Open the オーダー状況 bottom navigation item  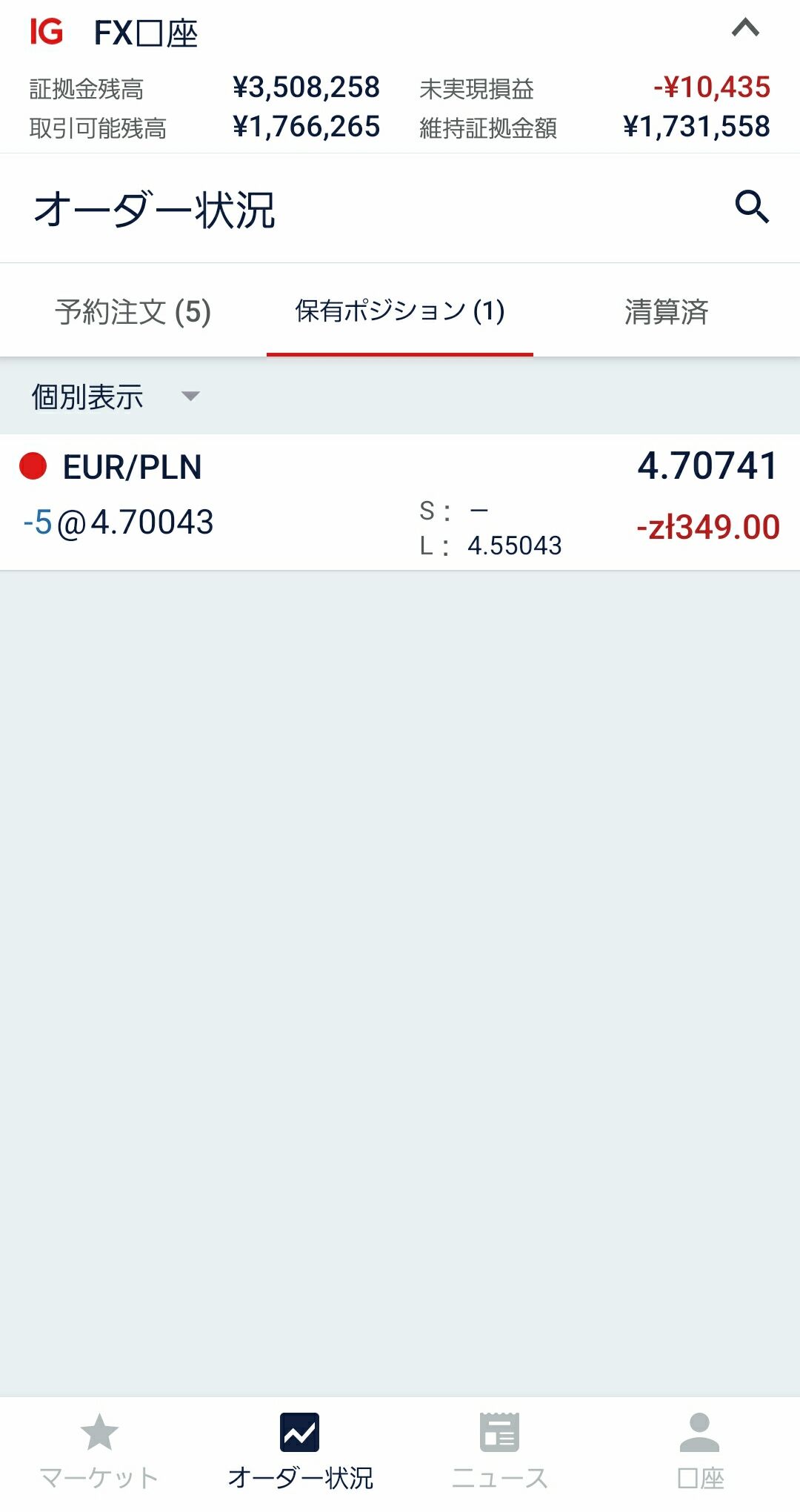click(300, 1453)
